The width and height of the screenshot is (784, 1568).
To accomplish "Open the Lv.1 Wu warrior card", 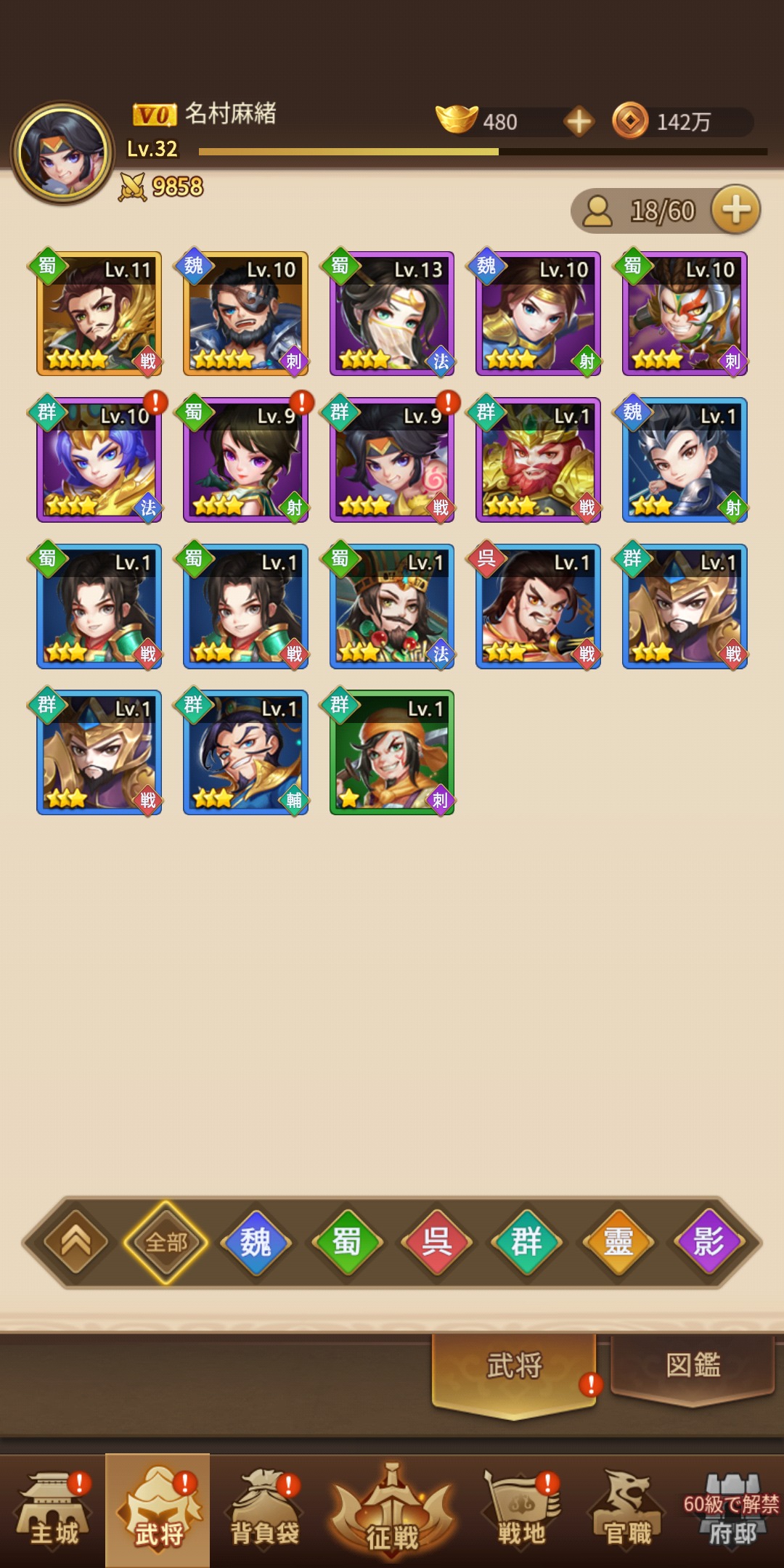I will [x=538, y=607].
